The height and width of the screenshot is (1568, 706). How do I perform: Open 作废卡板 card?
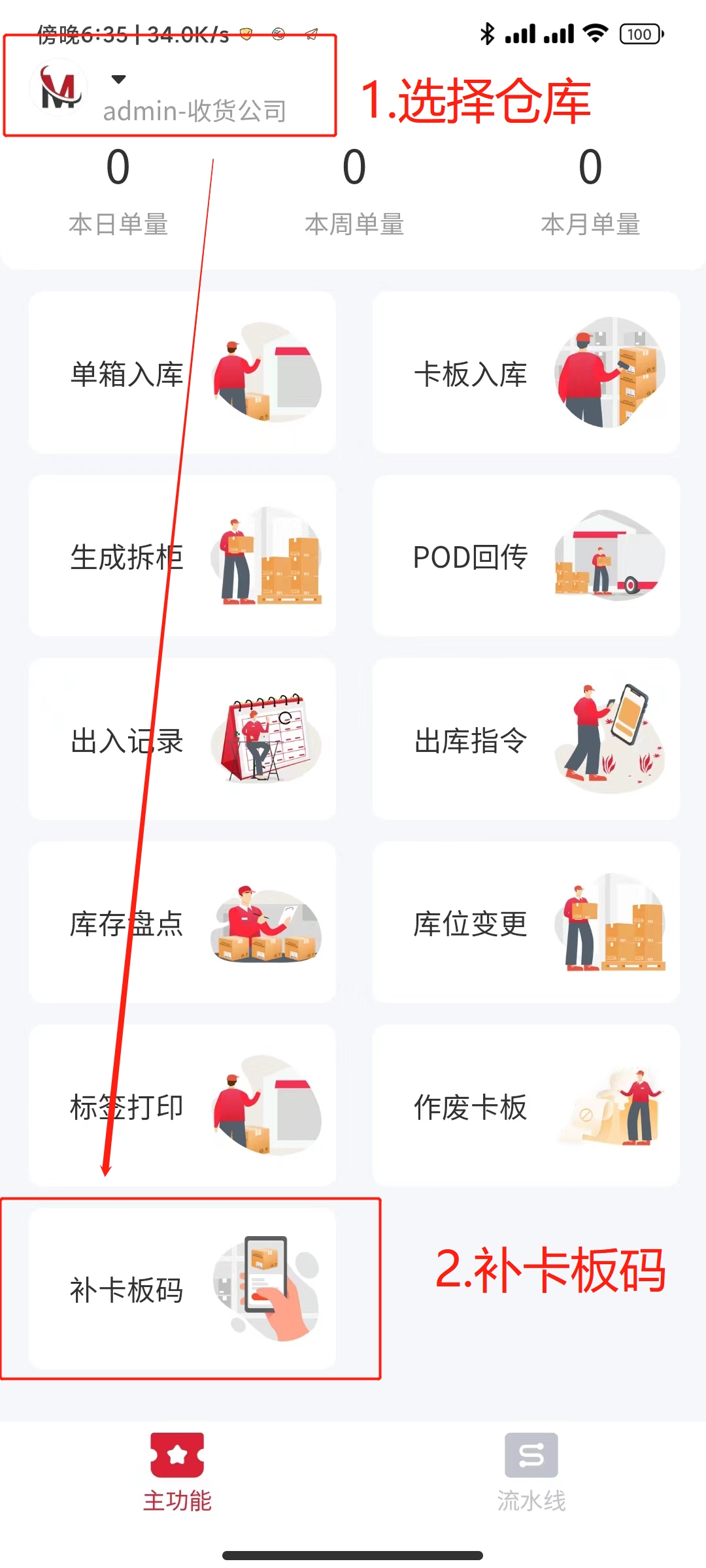(526, 1105)
